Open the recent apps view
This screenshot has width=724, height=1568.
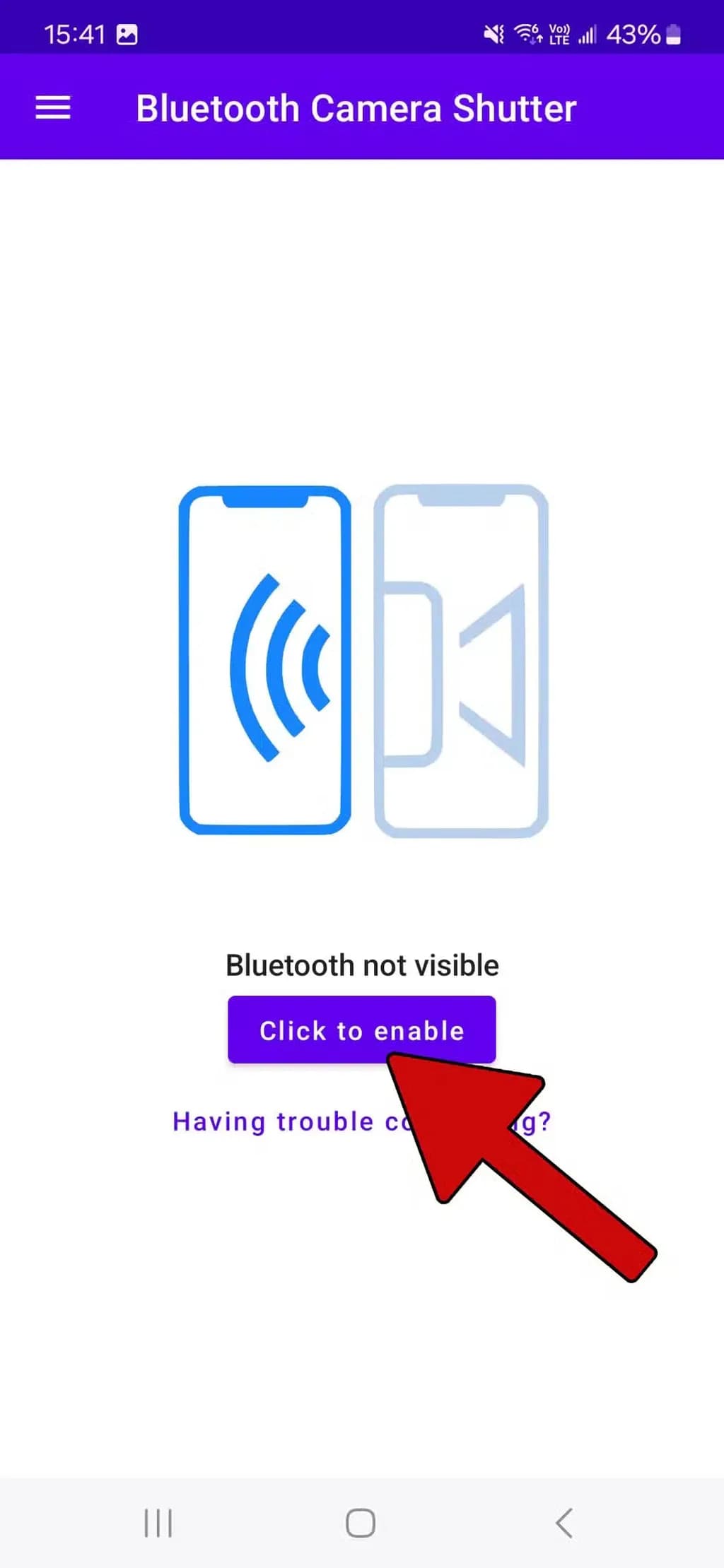158,1523
